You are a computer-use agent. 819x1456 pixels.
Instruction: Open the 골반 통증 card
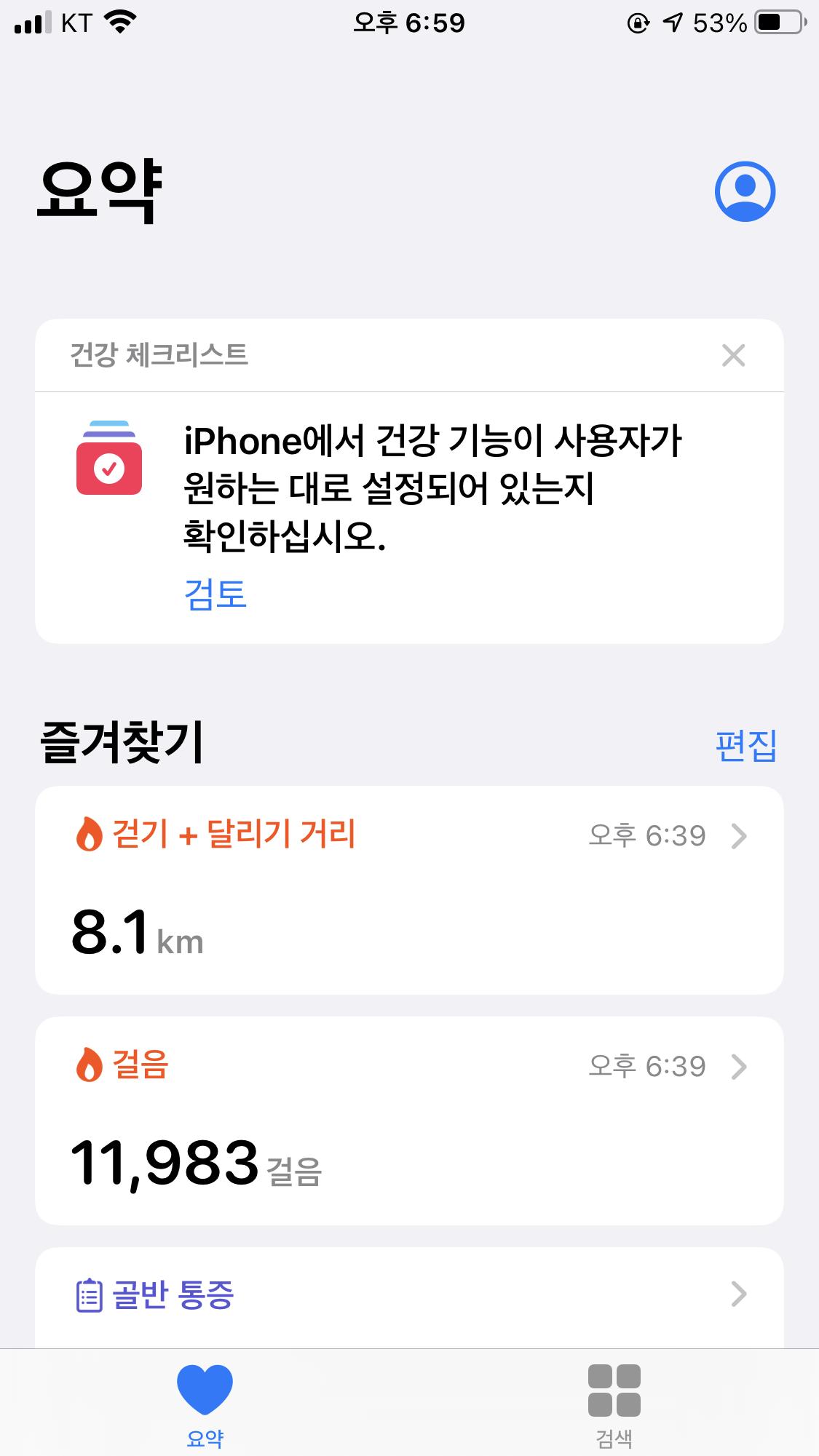[409, 1295]
